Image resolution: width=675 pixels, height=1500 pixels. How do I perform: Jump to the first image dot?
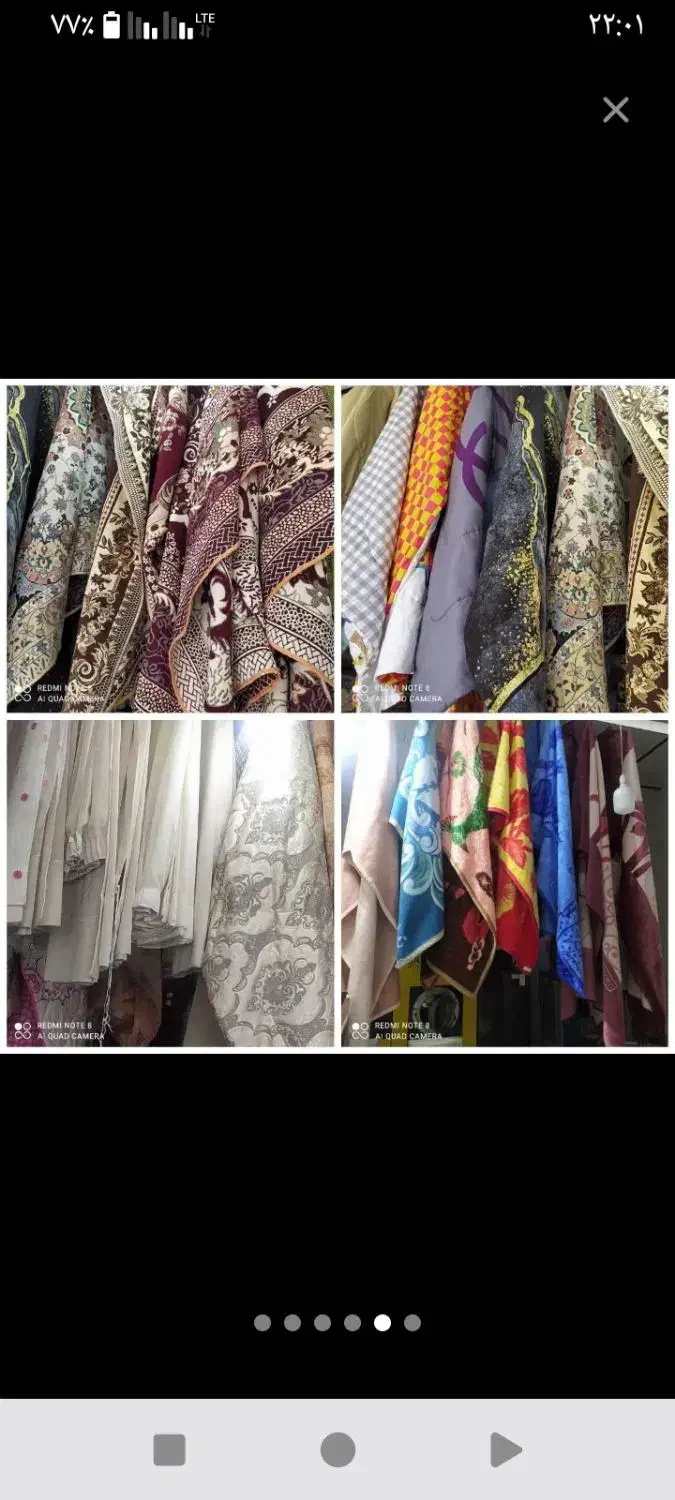pyautogui.click(x=263, y=1323)
